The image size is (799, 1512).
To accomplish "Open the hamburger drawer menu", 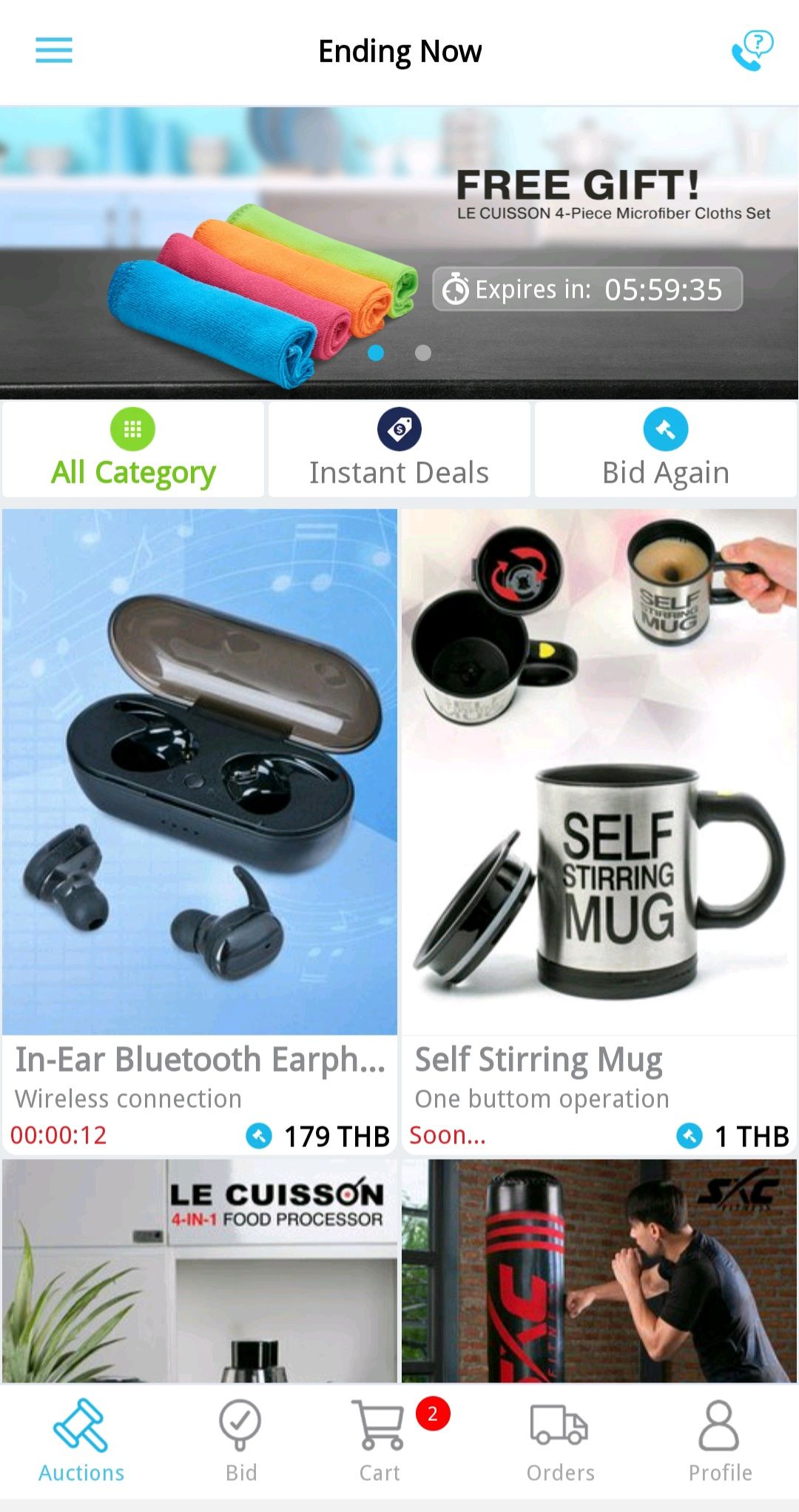I will point(54,50).
